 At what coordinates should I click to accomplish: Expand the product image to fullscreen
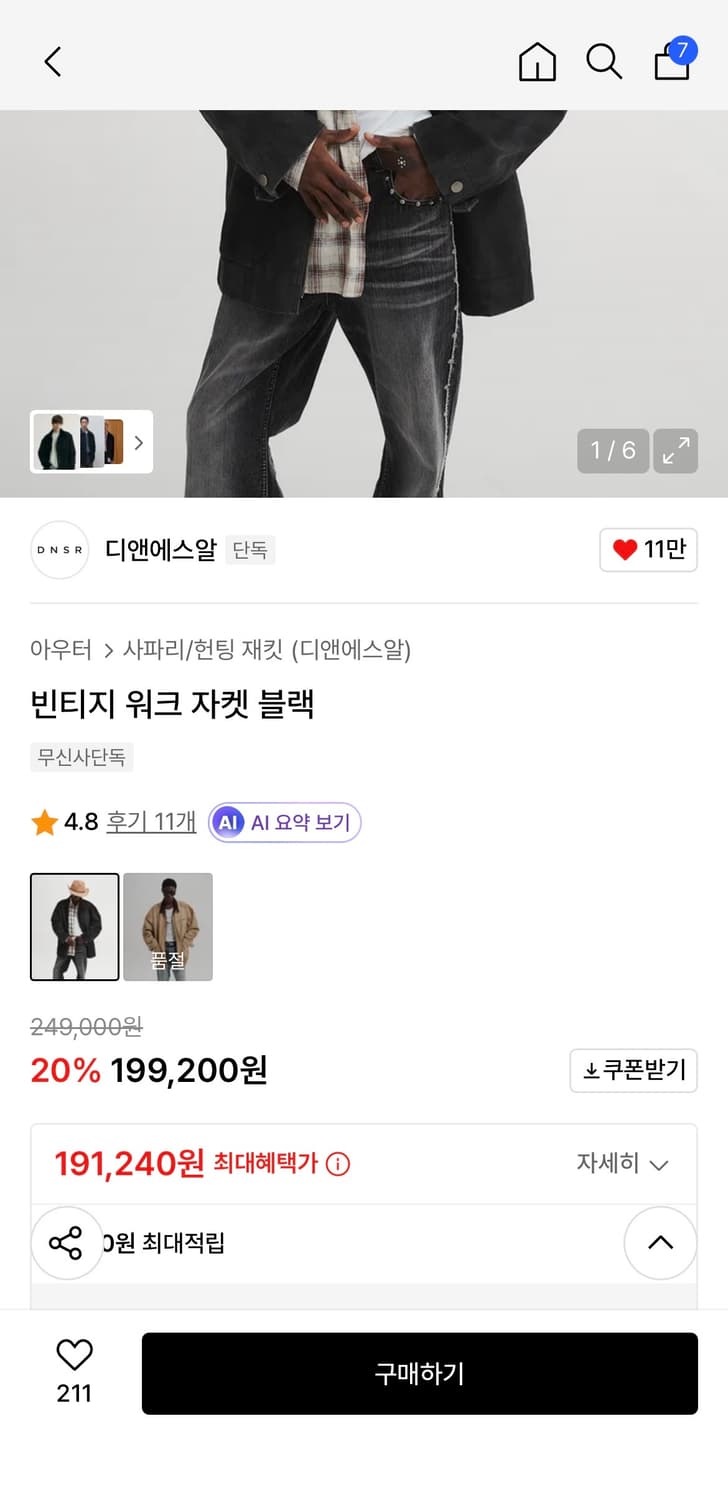(x=675, y=451)
